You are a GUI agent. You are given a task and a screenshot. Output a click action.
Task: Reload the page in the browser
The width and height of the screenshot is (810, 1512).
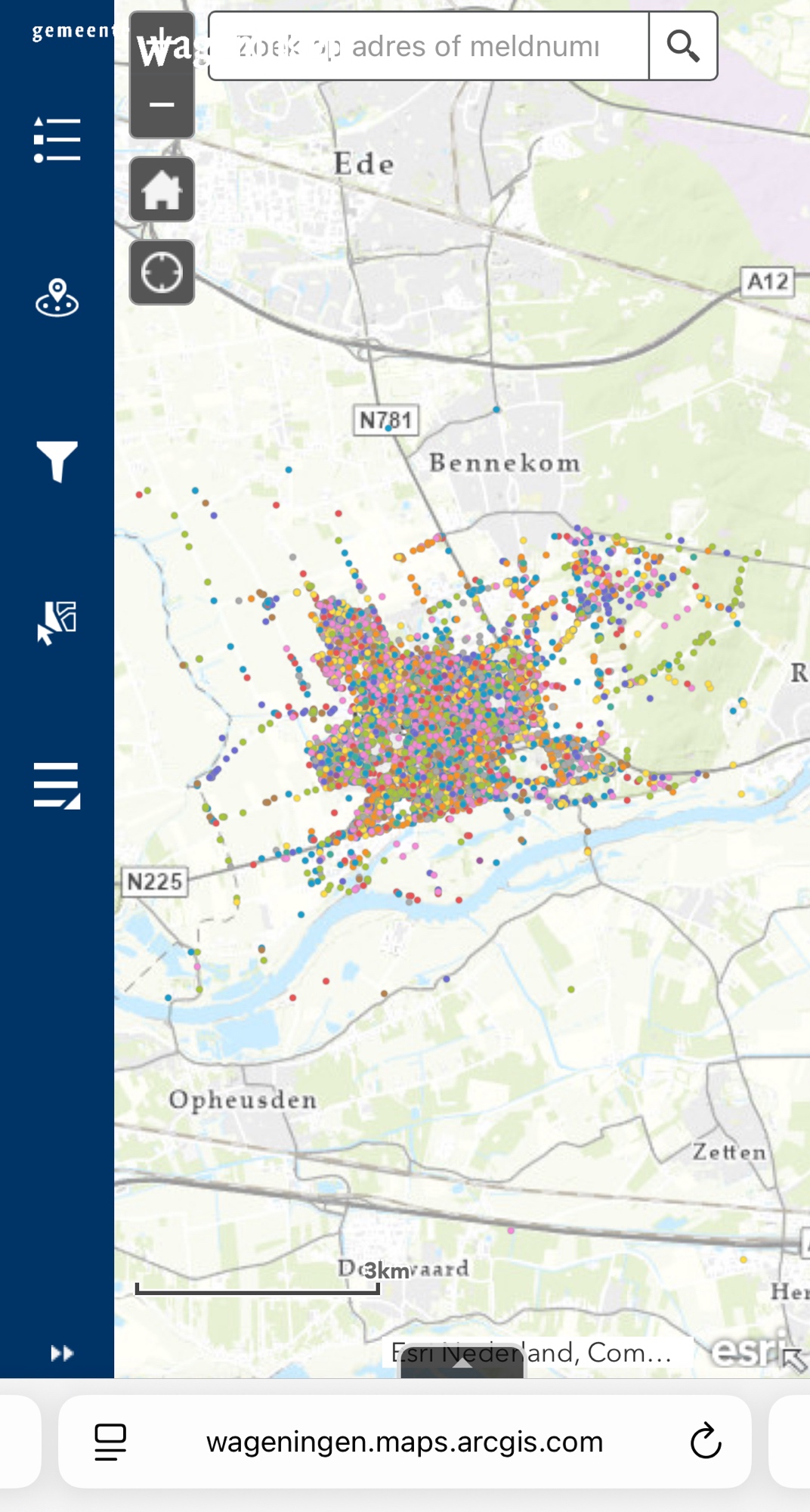tap(706, 1441)
